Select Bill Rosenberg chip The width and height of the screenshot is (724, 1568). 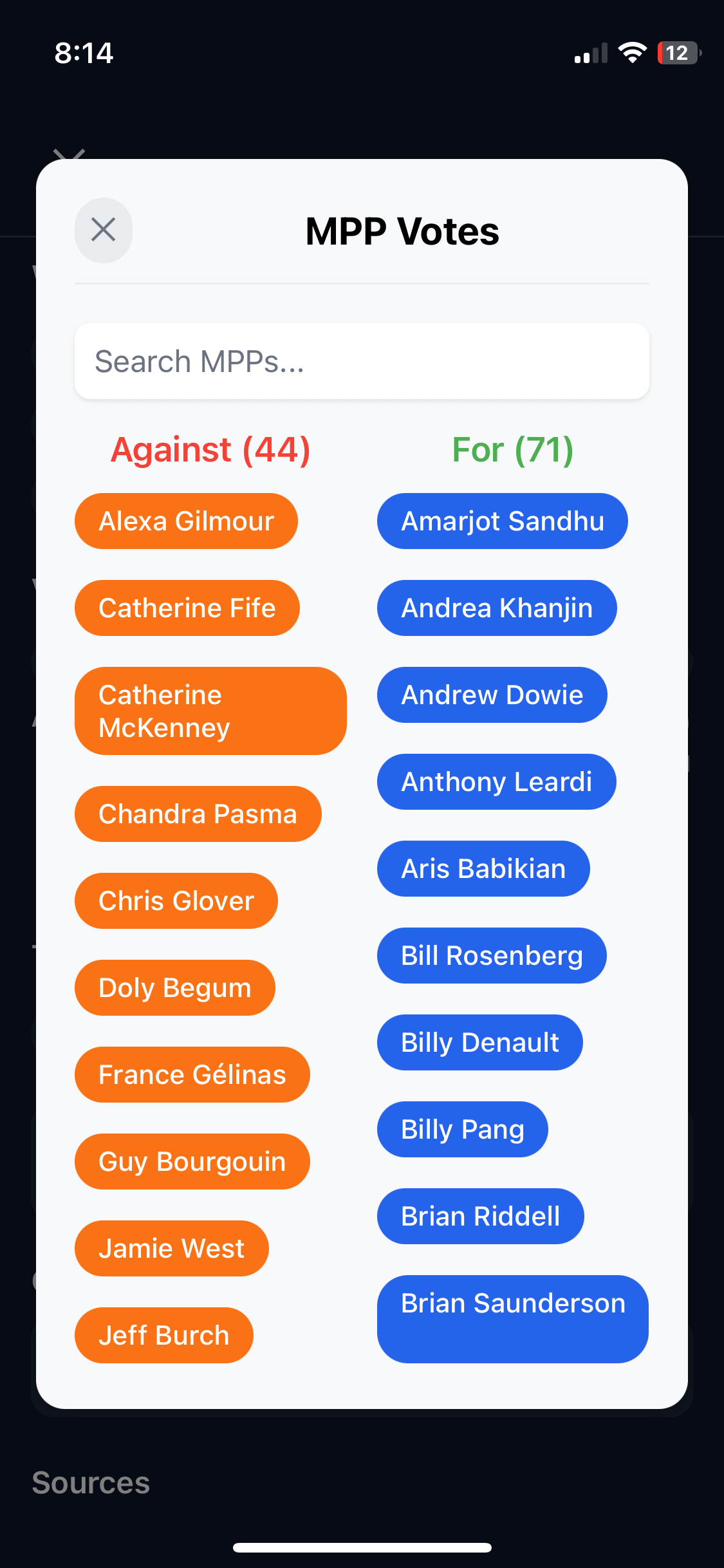pyautogui.click(x=492, y=955)
